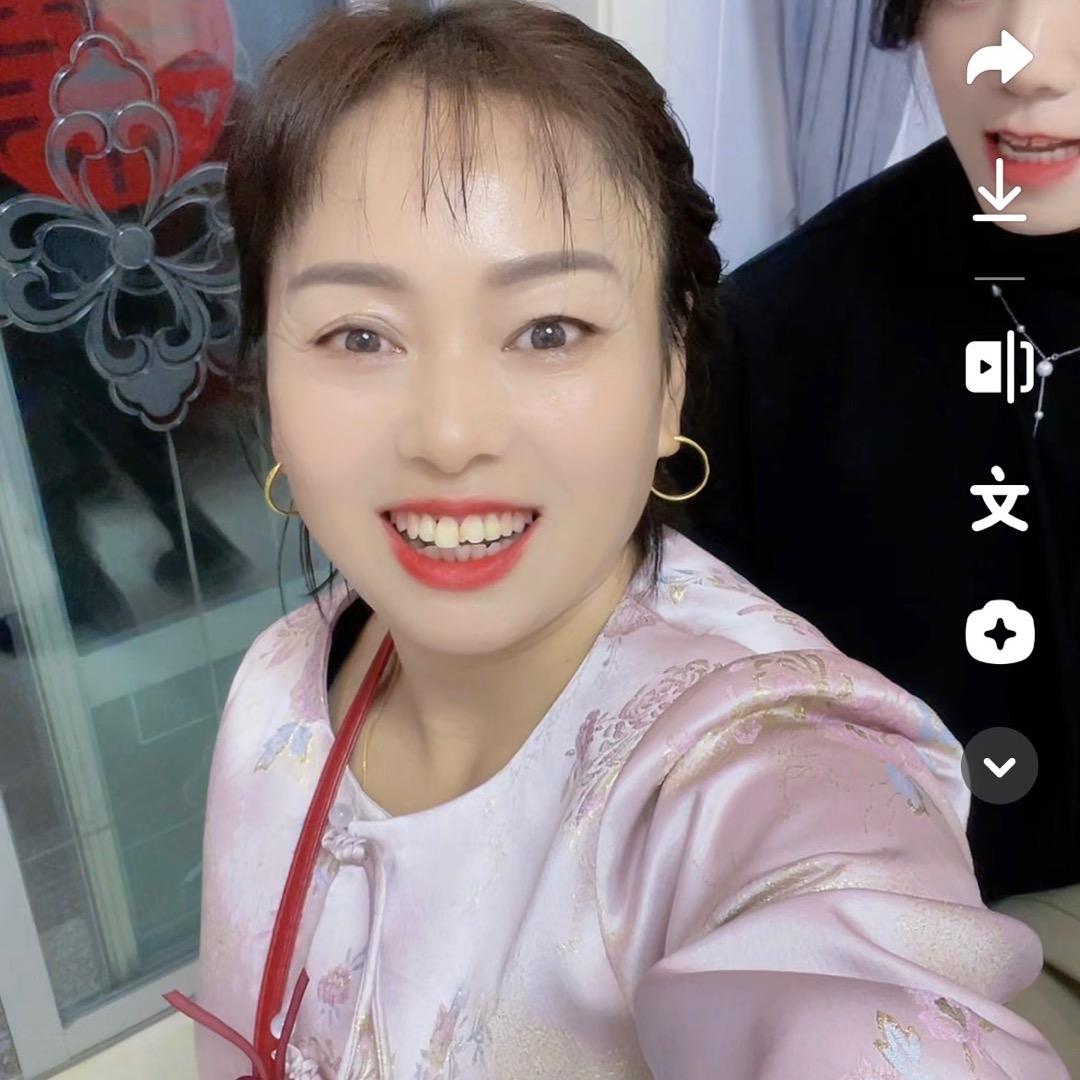
Task: Open the sparkle effects sticker tool
Action: pos(999,632)
